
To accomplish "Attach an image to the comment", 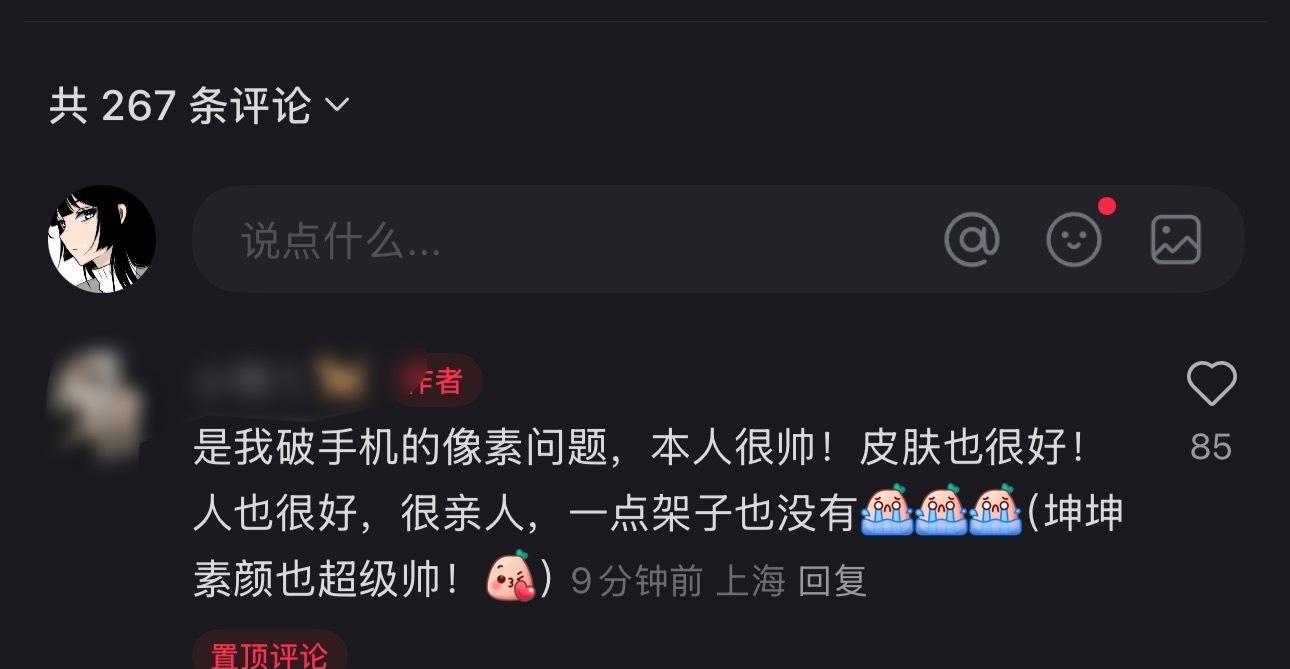I will (x=1175, y=240).
